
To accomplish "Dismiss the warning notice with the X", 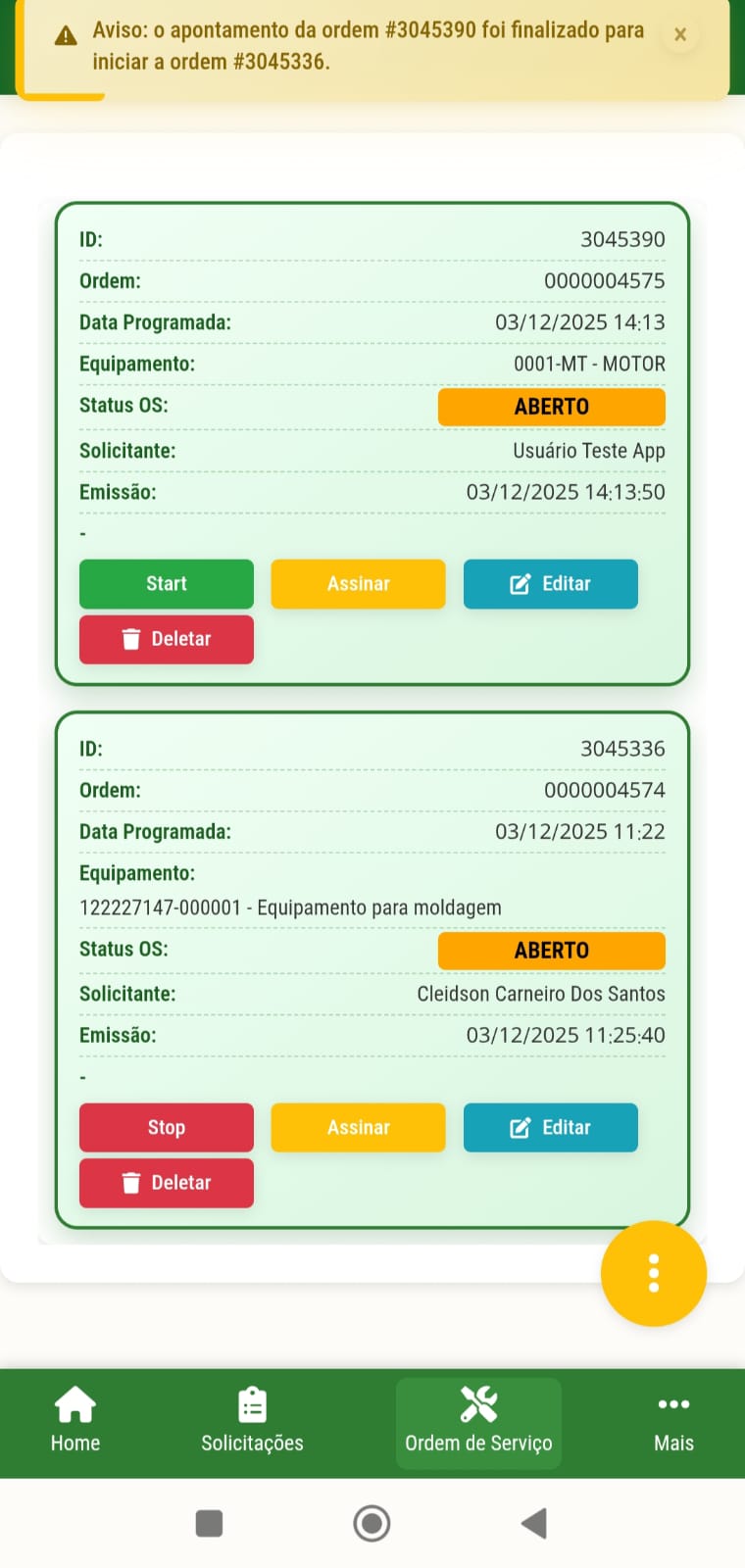I will [x=679, y=33].
